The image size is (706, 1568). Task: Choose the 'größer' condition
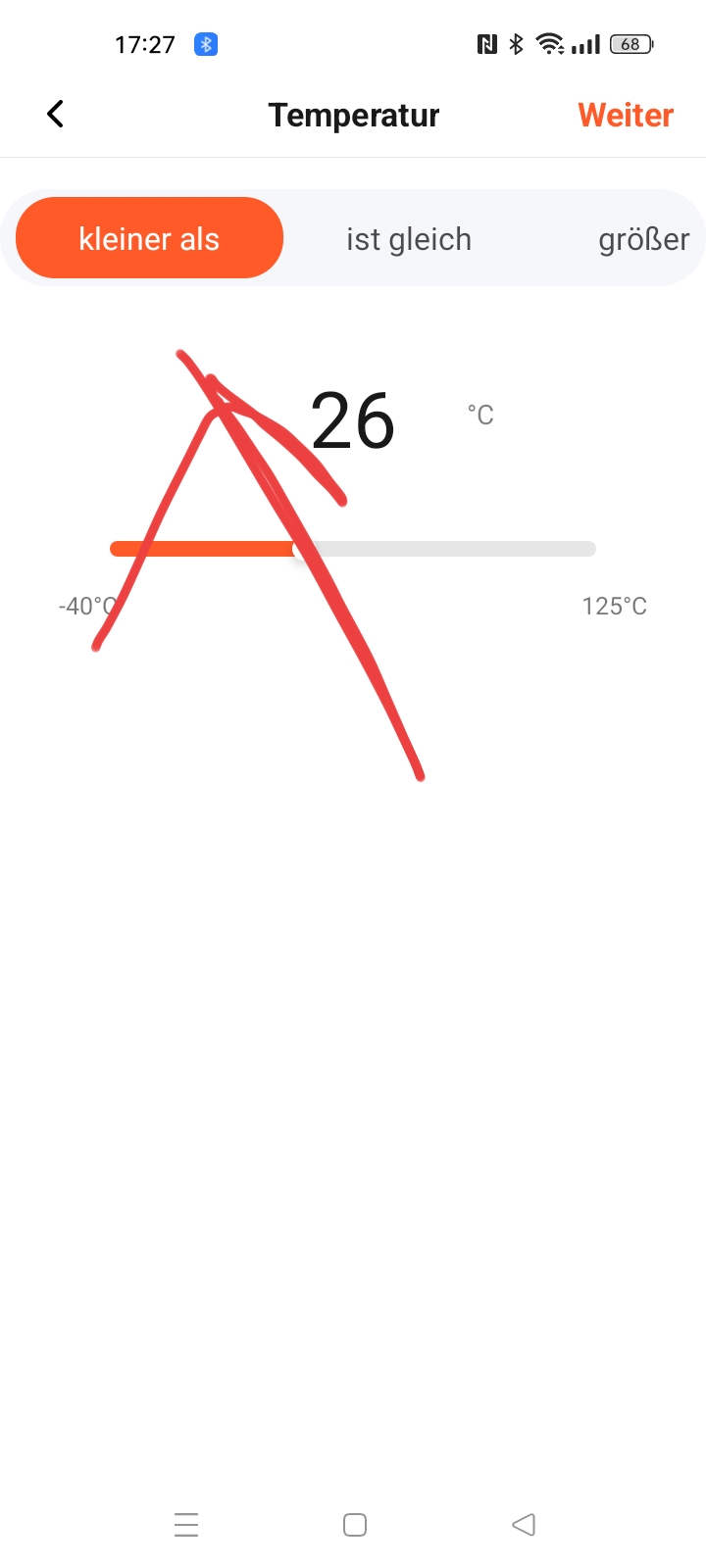pyautogui.click(x=643, y=239)
